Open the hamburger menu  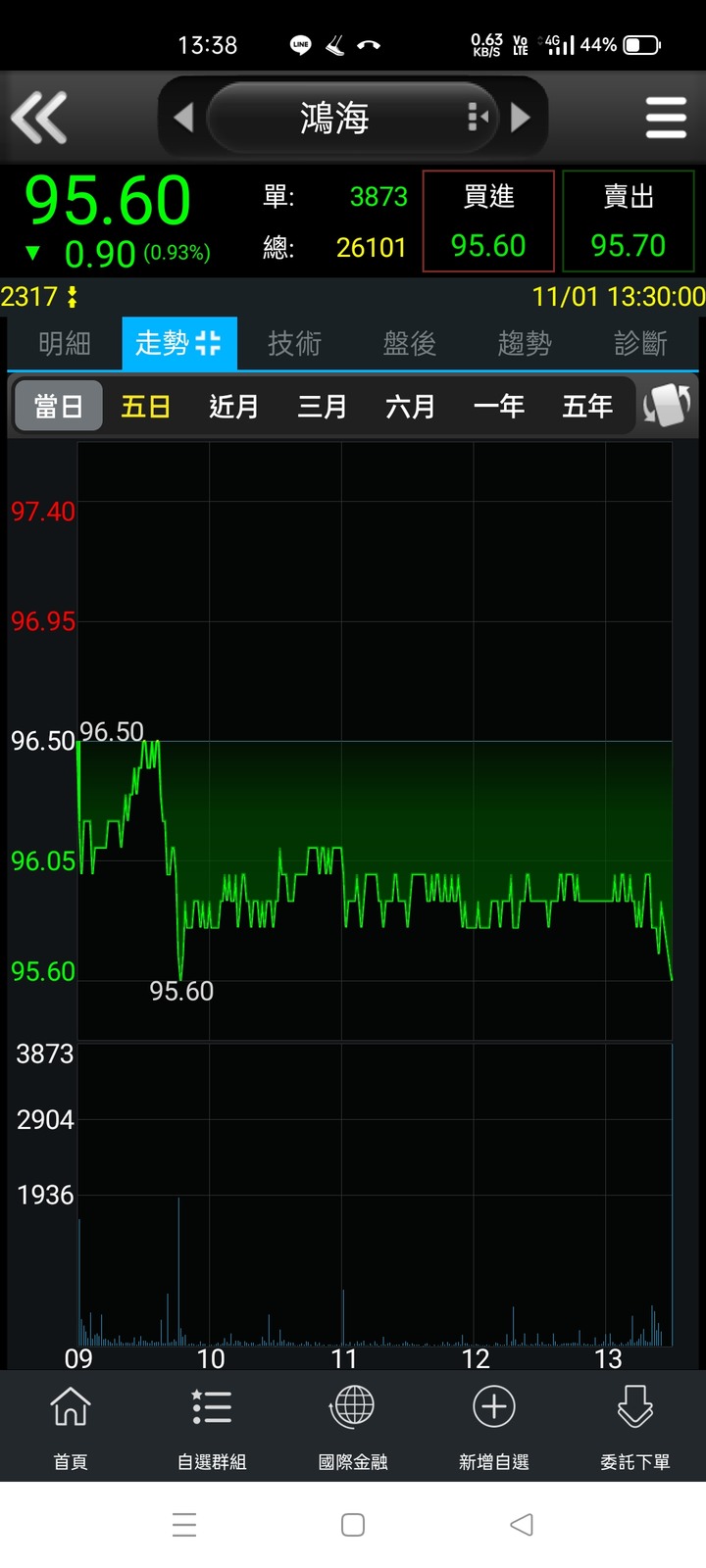coord(666,118)
